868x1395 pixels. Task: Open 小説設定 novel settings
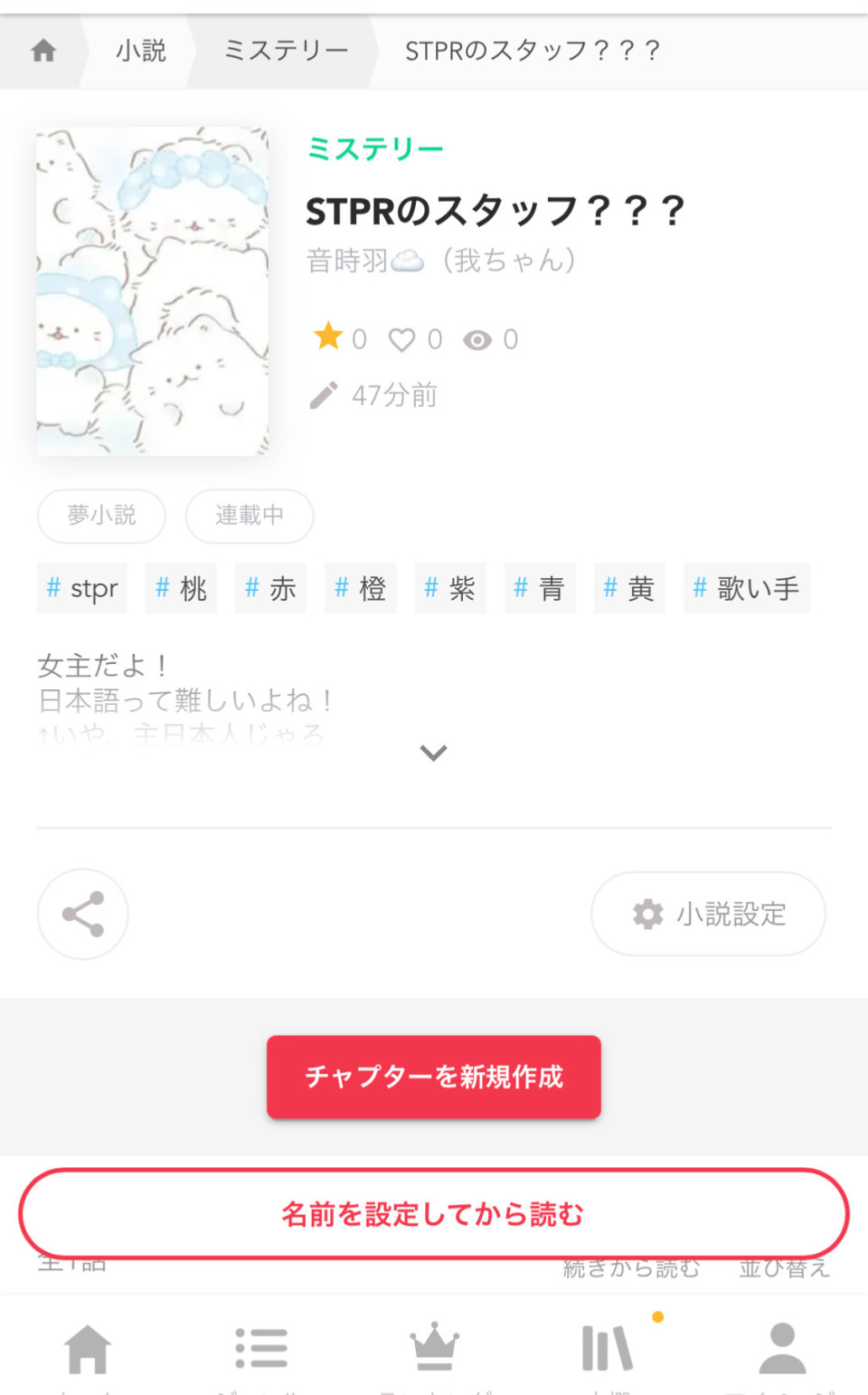pyautogui.click(x=708, y=914)
